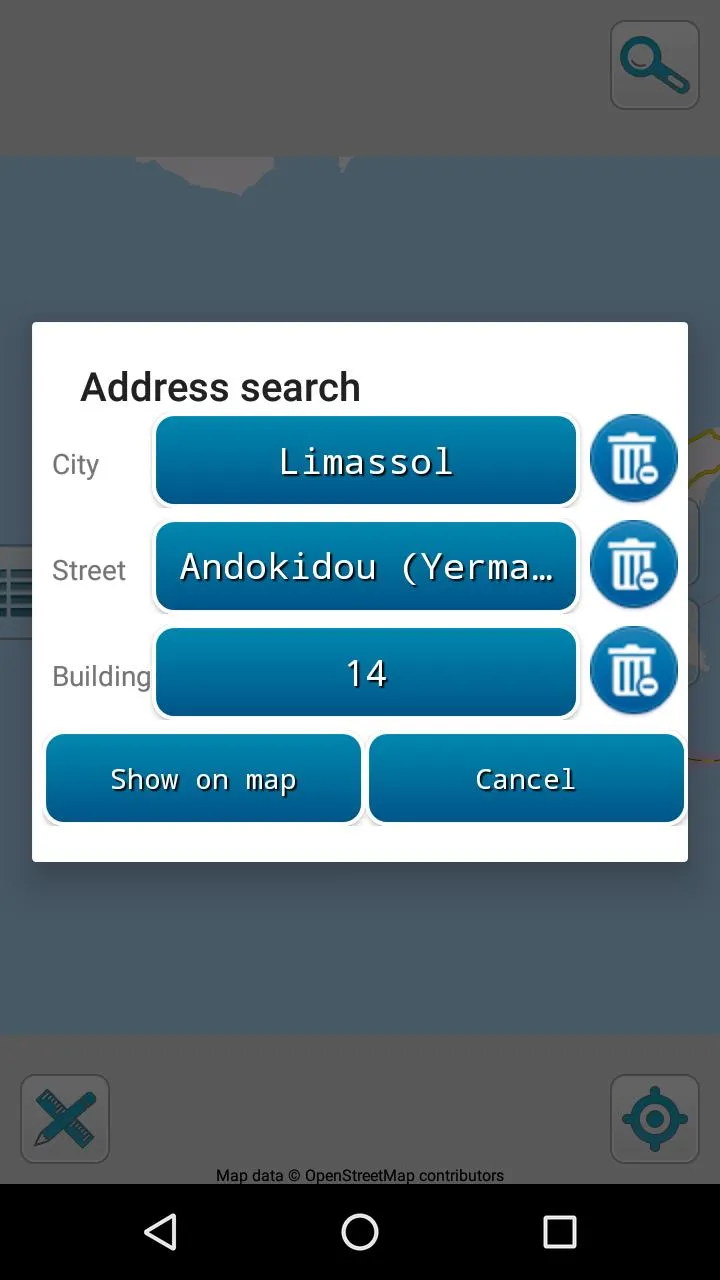The height and width of the screenshot is (1280, 720).
Task: Cancel the address search dialog
Action: click(526, 779)
